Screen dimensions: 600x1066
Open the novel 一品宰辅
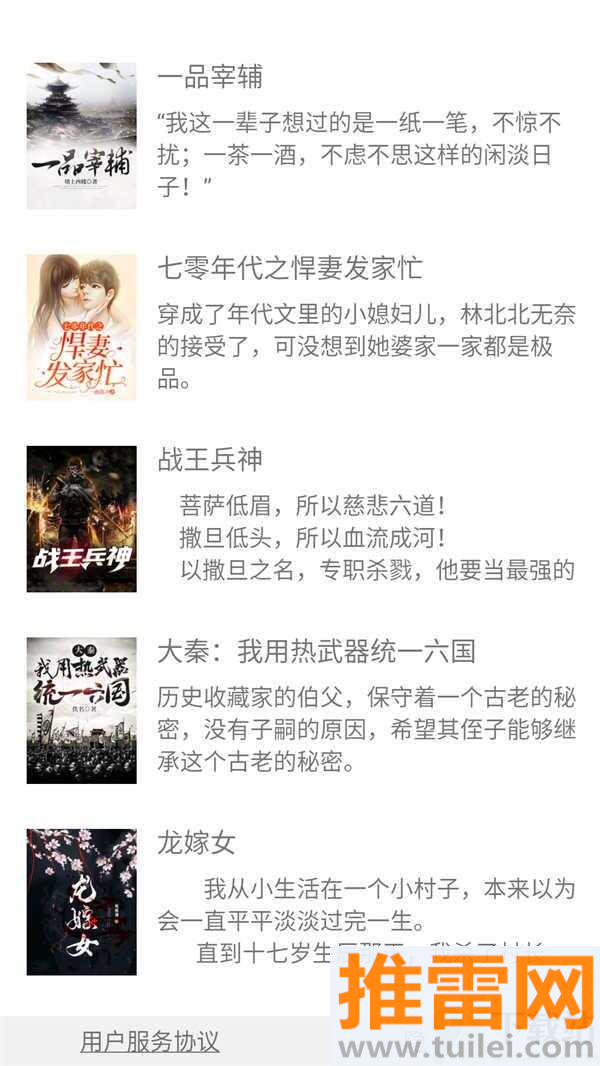point(210,77)
